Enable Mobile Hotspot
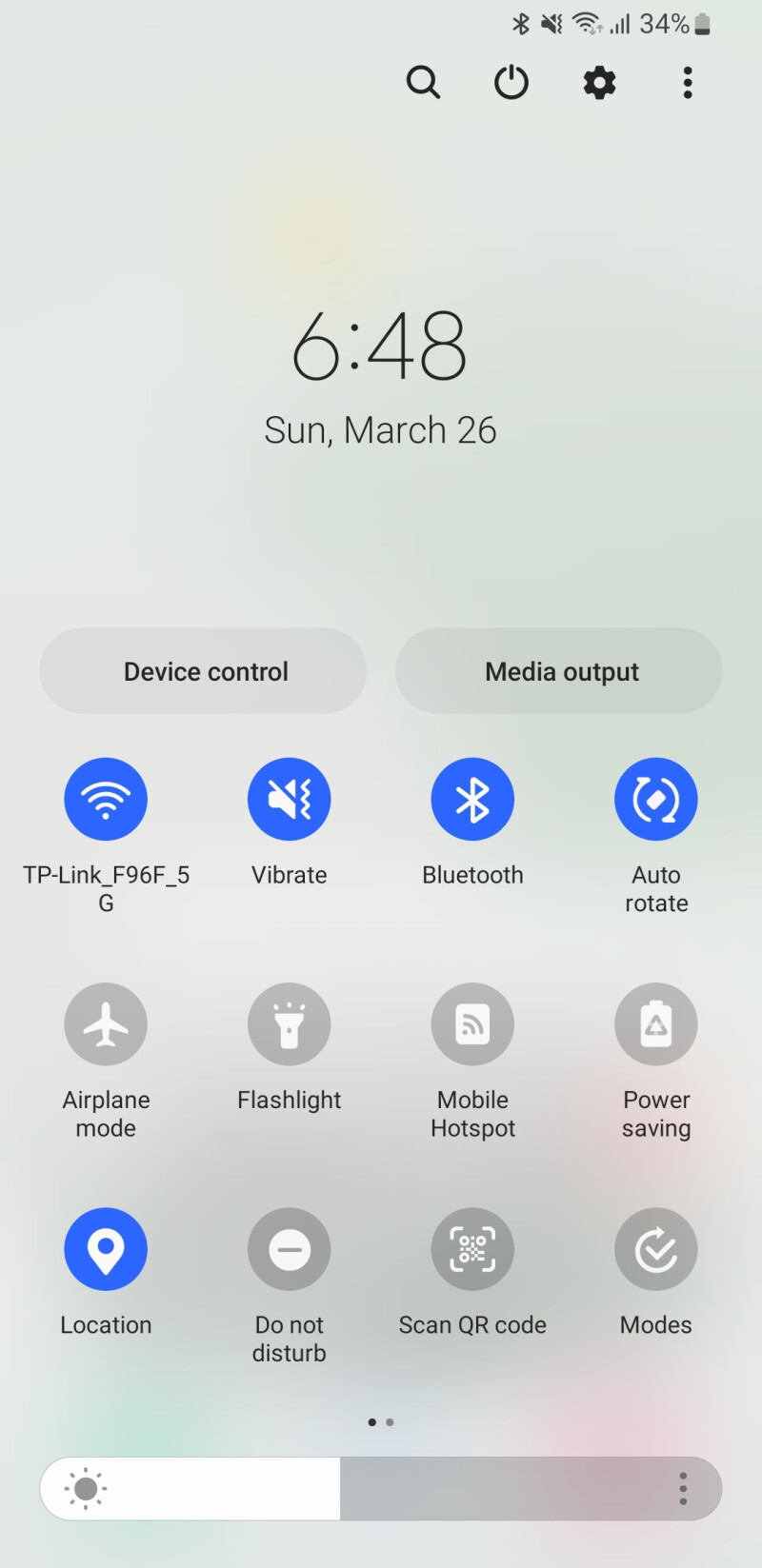The height and width of the screenshot is (1568, 762). coord(472,1024)
